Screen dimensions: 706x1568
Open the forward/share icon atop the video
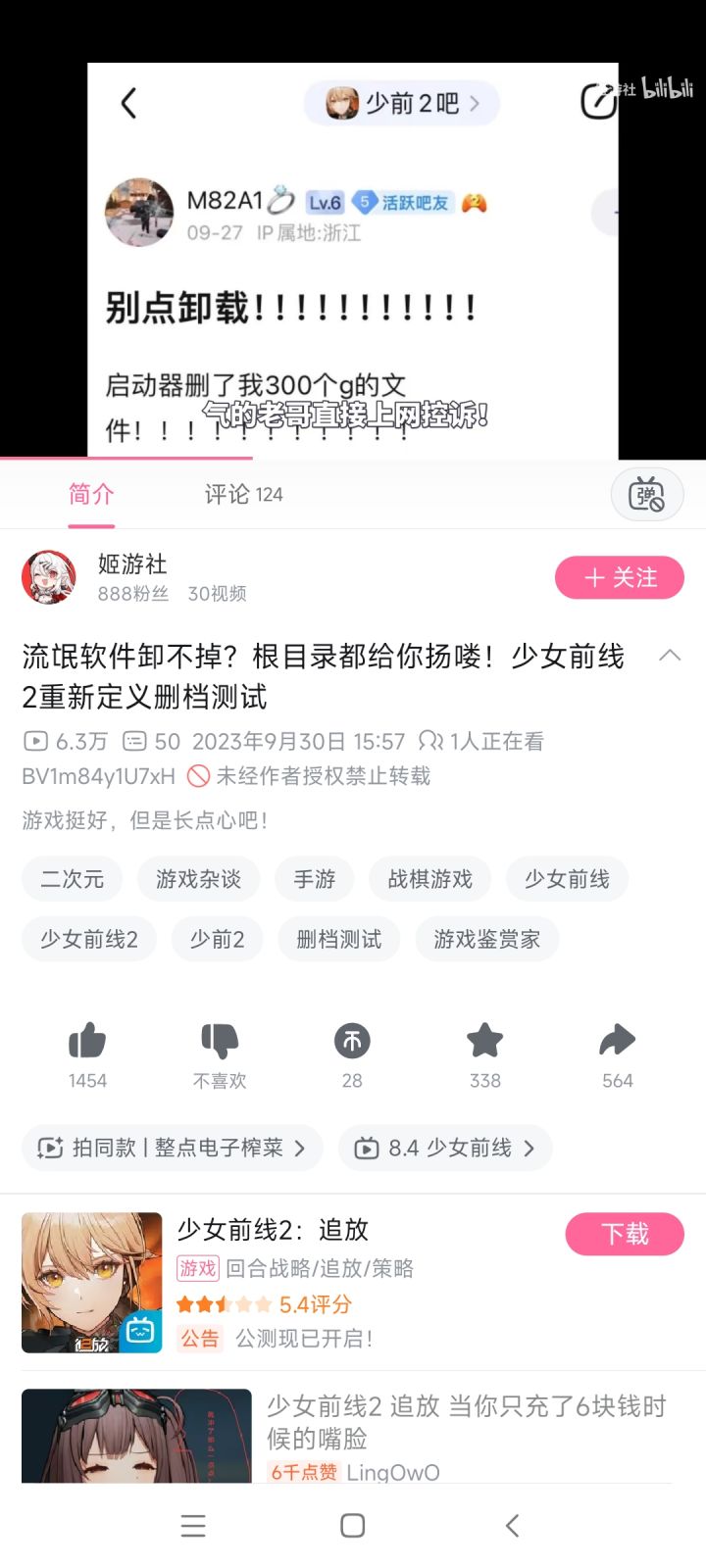599,102
